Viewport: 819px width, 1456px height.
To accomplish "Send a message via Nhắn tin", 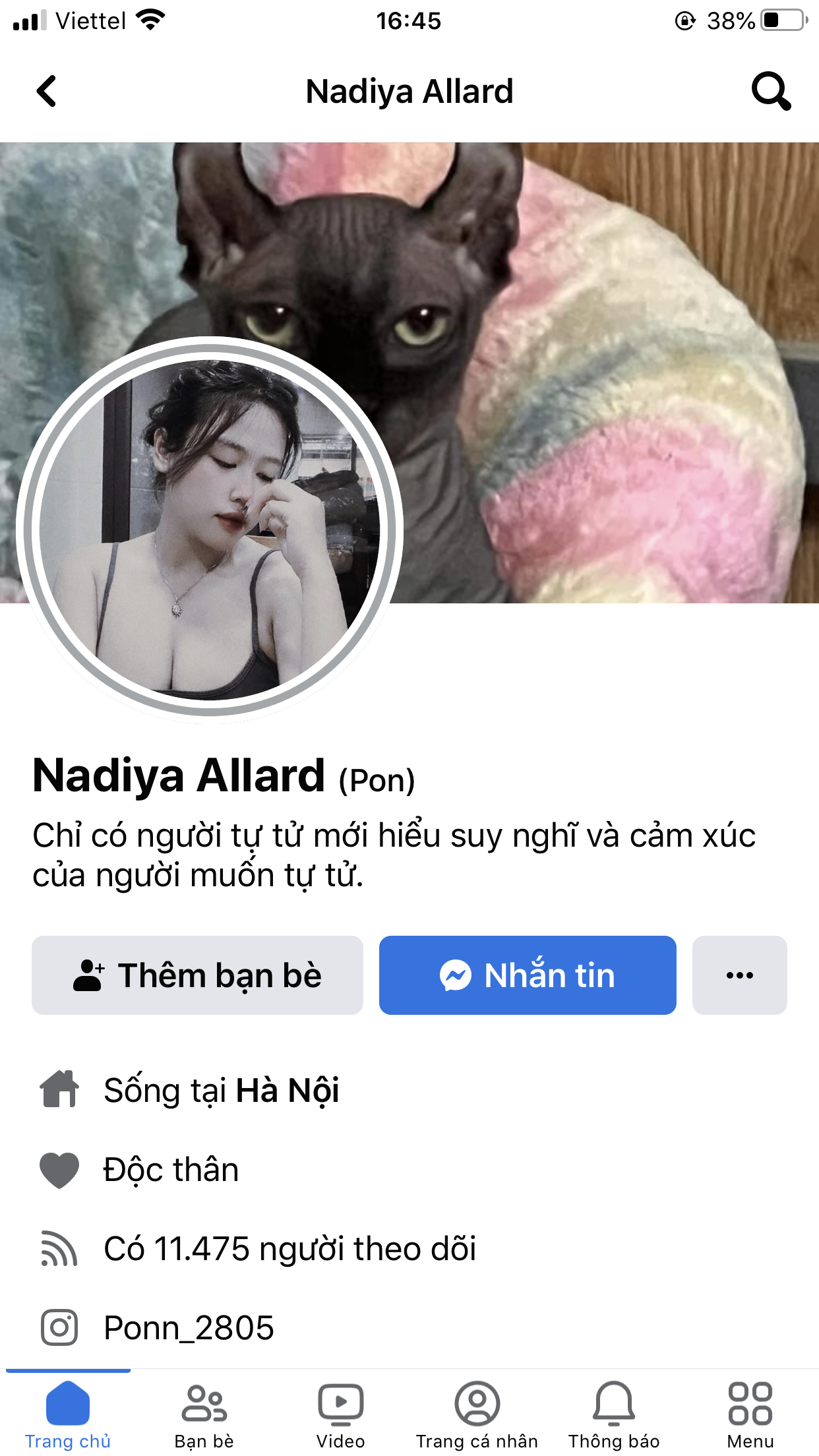I will [528, 975].
